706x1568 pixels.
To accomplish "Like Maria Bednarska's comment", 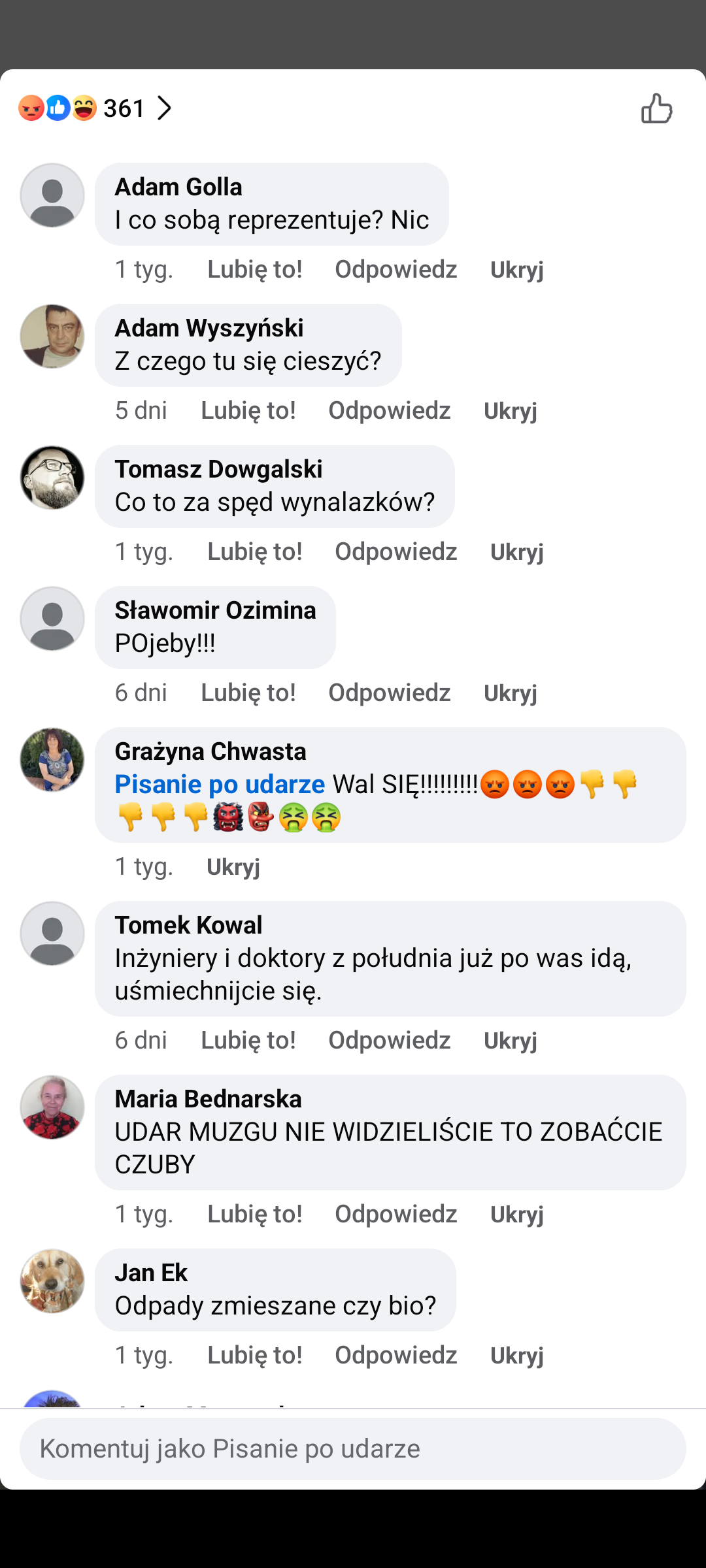I will [x=254, y=1214].
